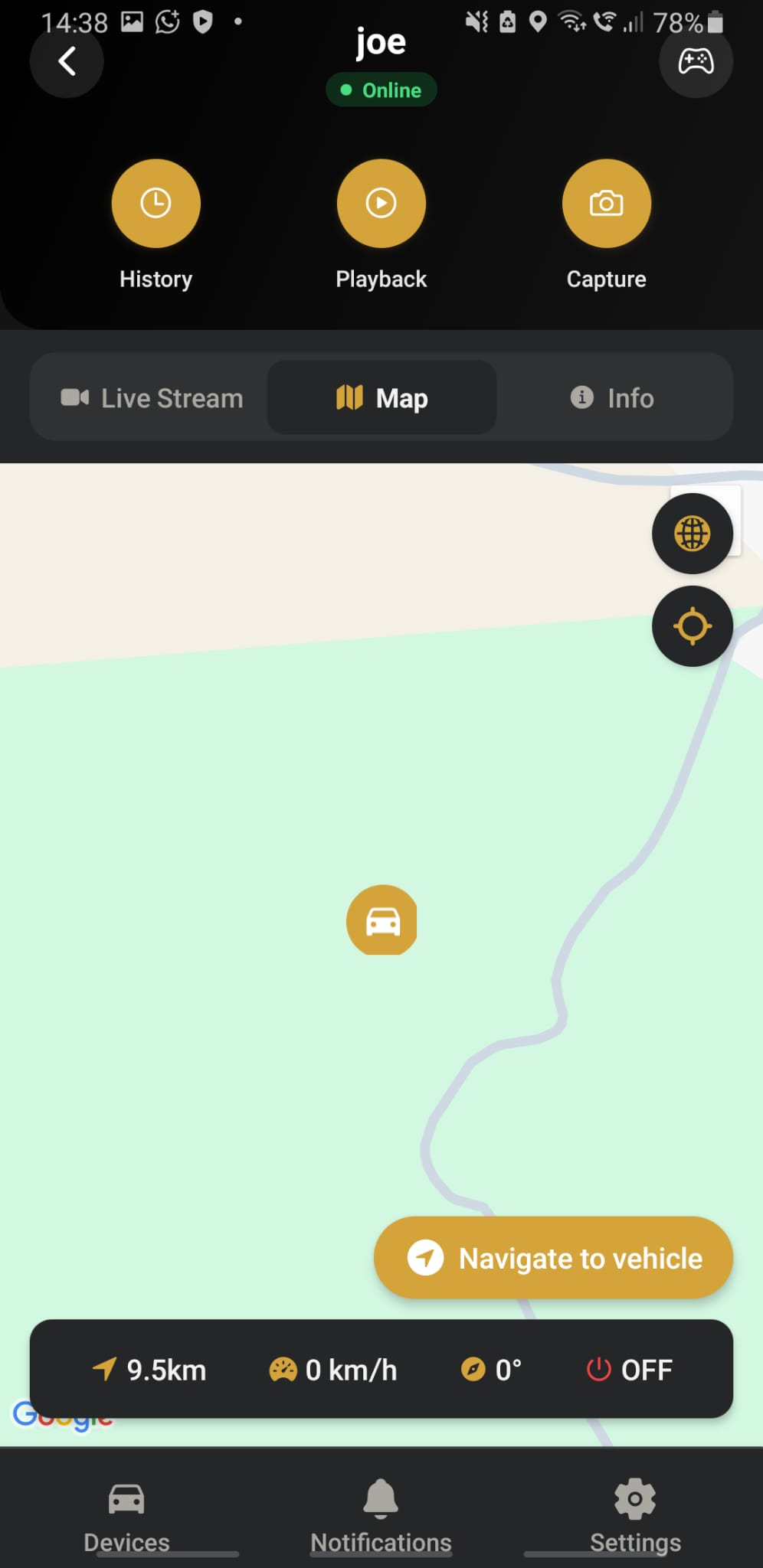Take a snapshot with Capture

(x=605, y=203)
